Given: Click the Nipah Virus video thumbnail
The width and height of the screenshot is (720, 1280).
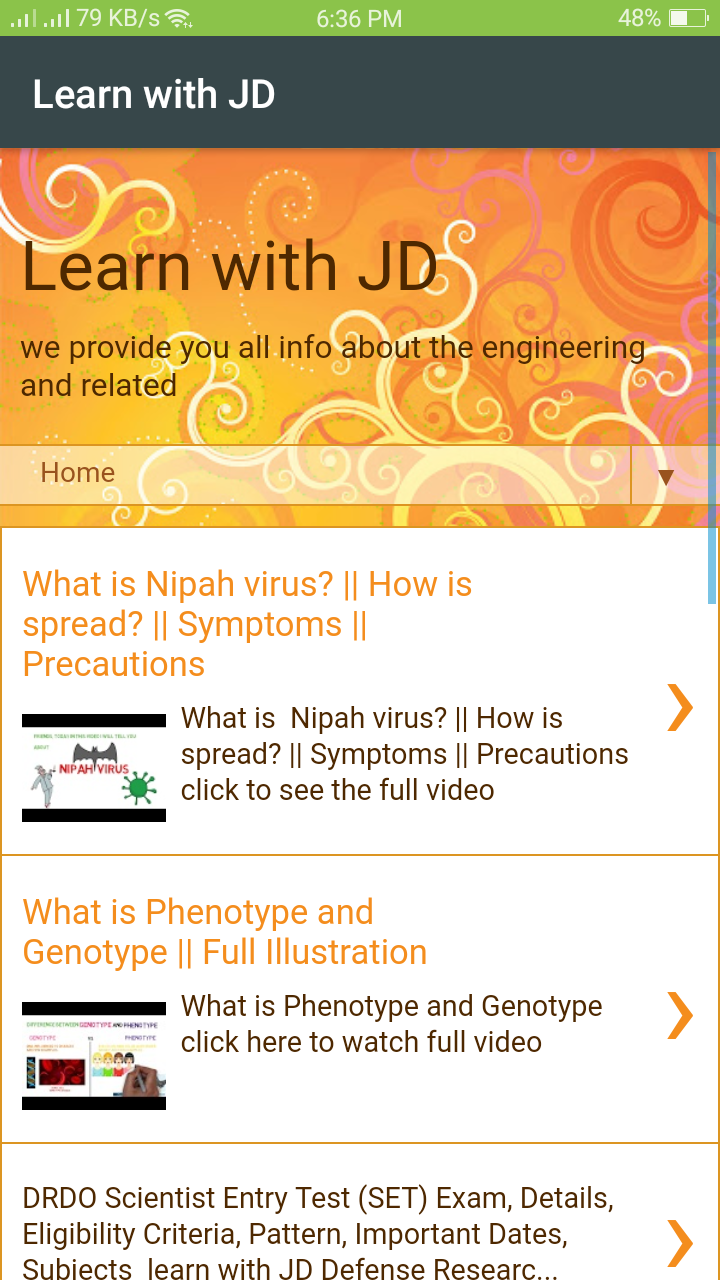Looking at the screenshot, I should (93, 767).
